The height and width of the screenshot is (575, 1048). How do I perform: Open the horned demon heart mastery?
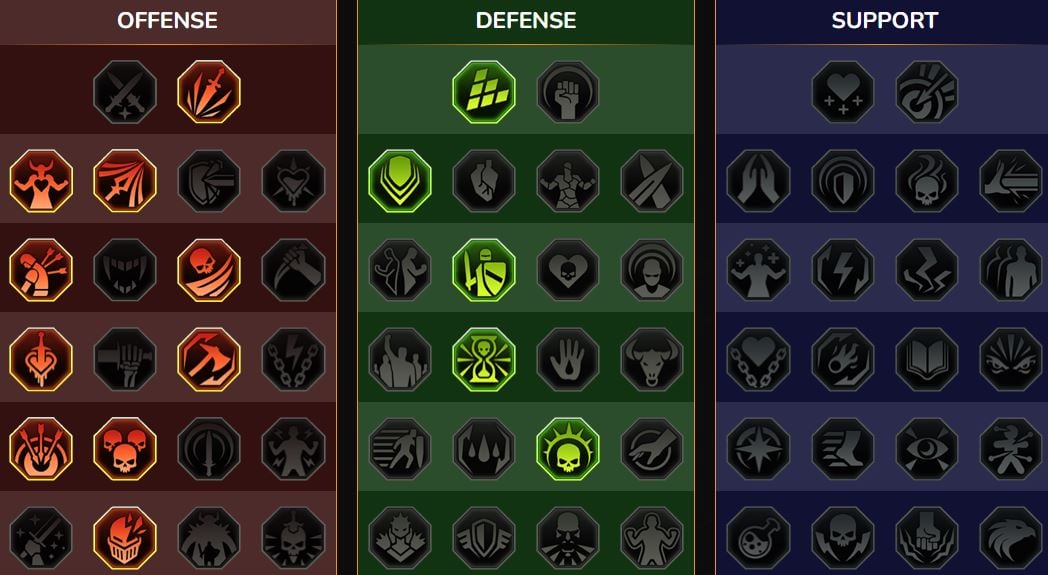pyautogui.click(x=41, y=182)
